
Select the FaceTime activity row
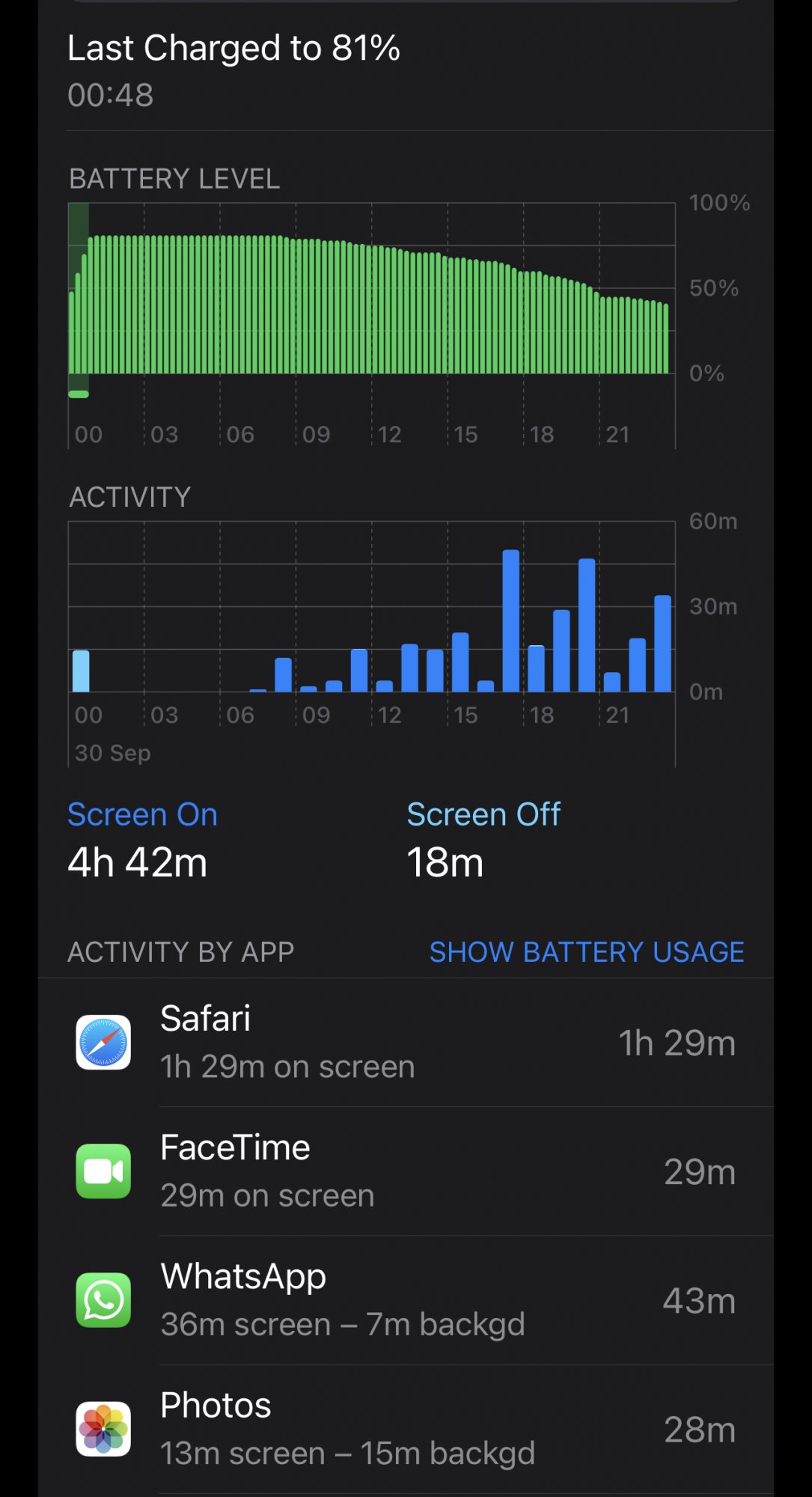coord(406,1171)
